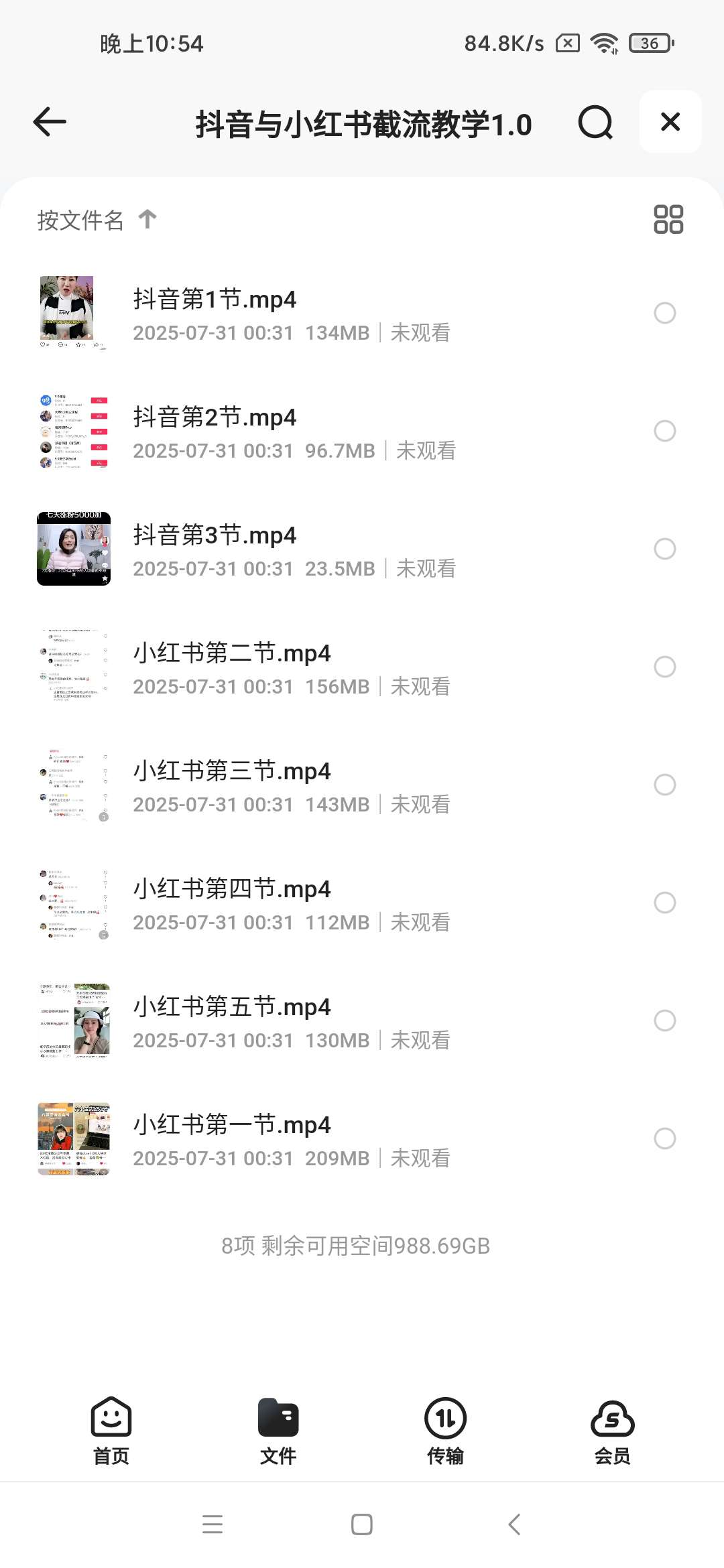Select the checkbox for 小红书第五节.mp4

point(664,1021)
